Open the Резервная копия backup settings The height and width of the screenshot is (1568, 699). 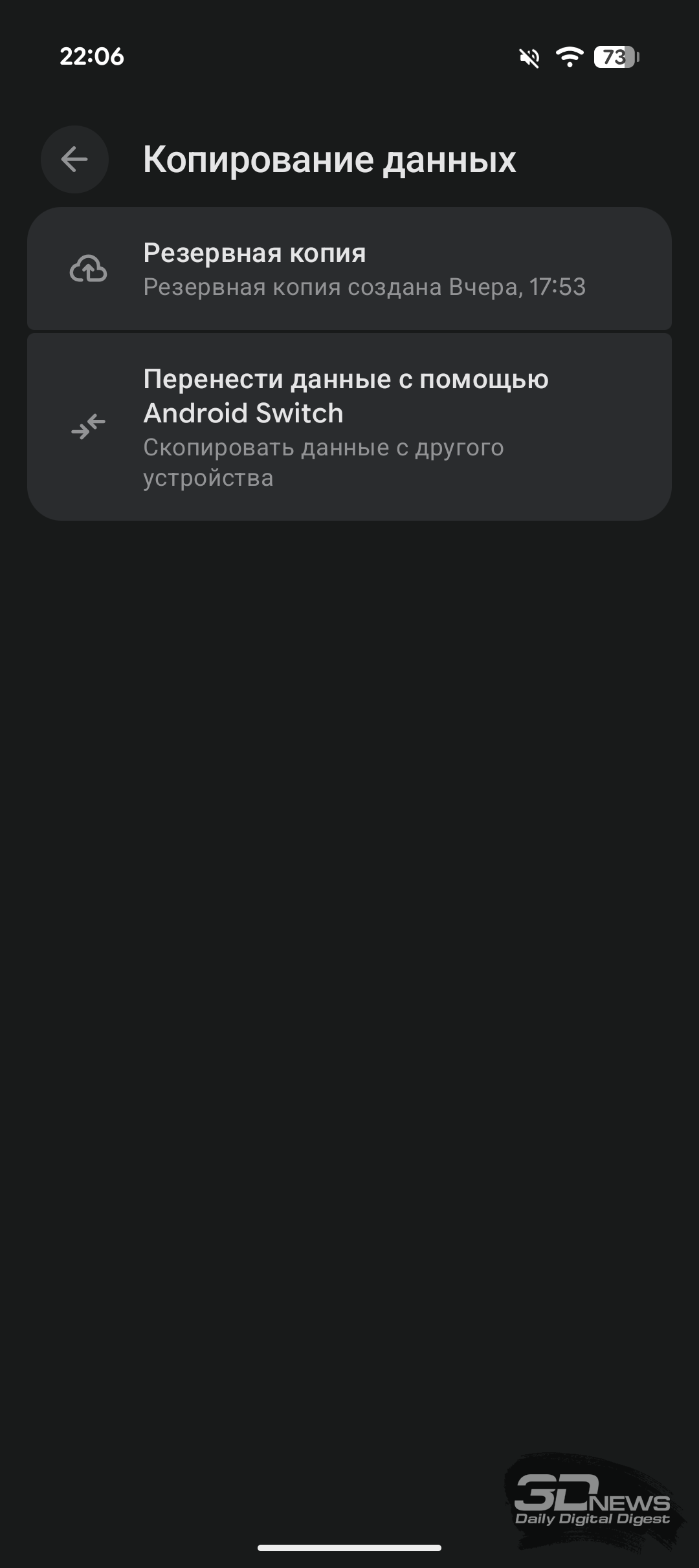[349, 268]
